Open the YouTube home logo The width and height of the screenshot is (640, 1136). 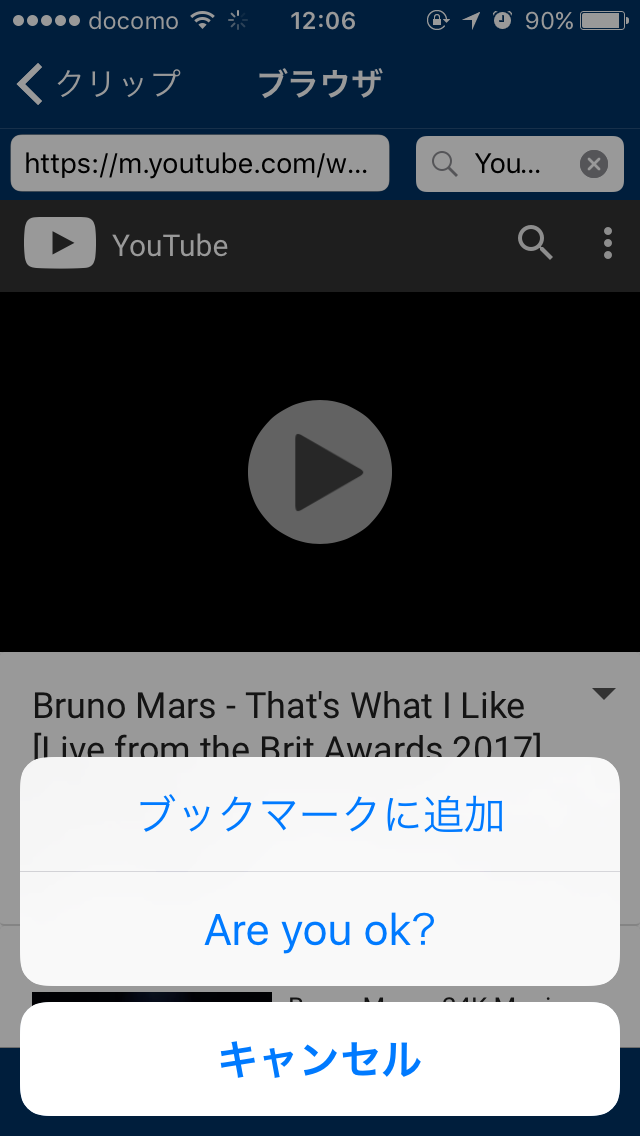[126, 244]
